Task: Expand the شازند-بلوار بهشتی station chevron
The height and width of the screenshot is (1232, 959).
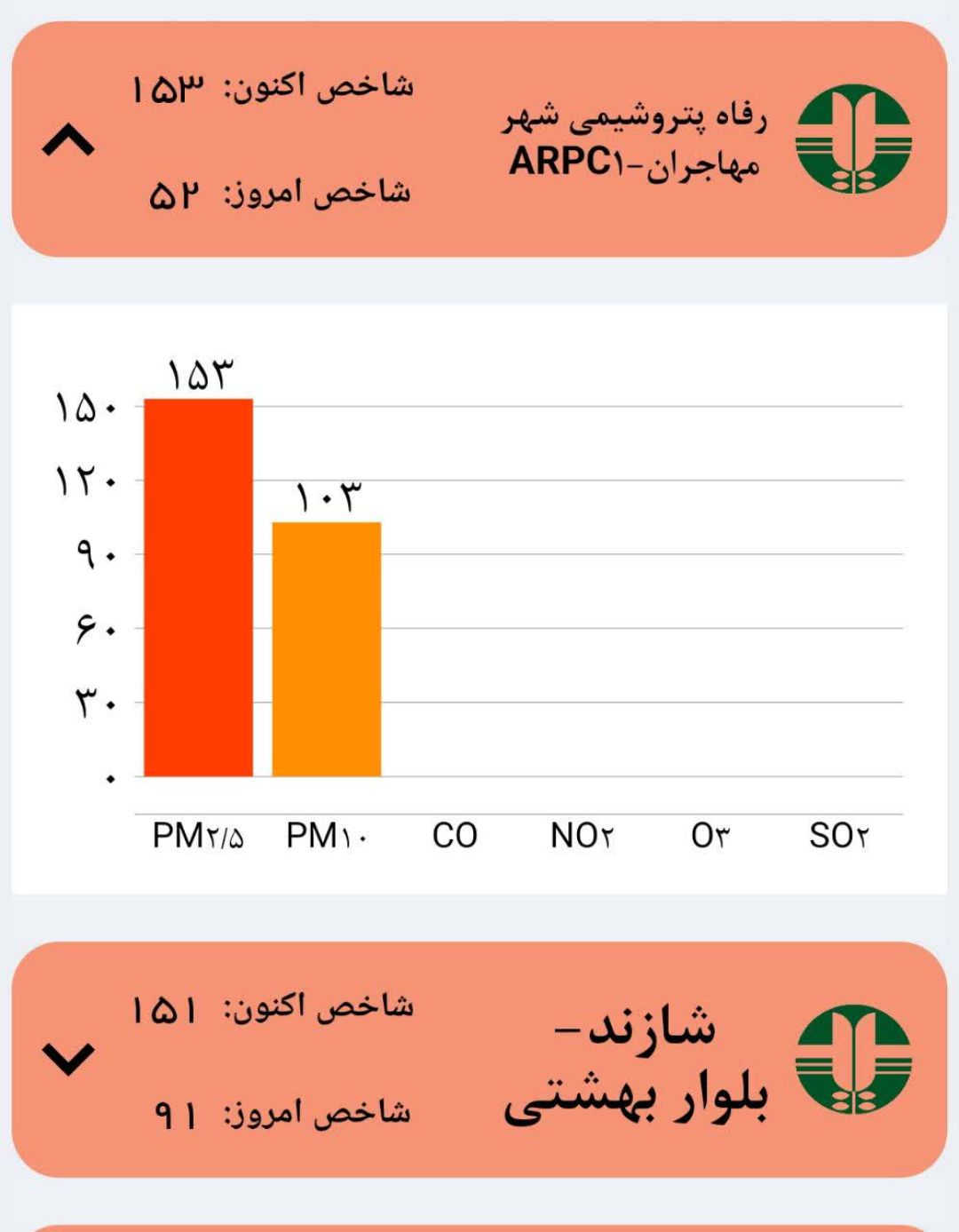Action: click(68, 1059)
